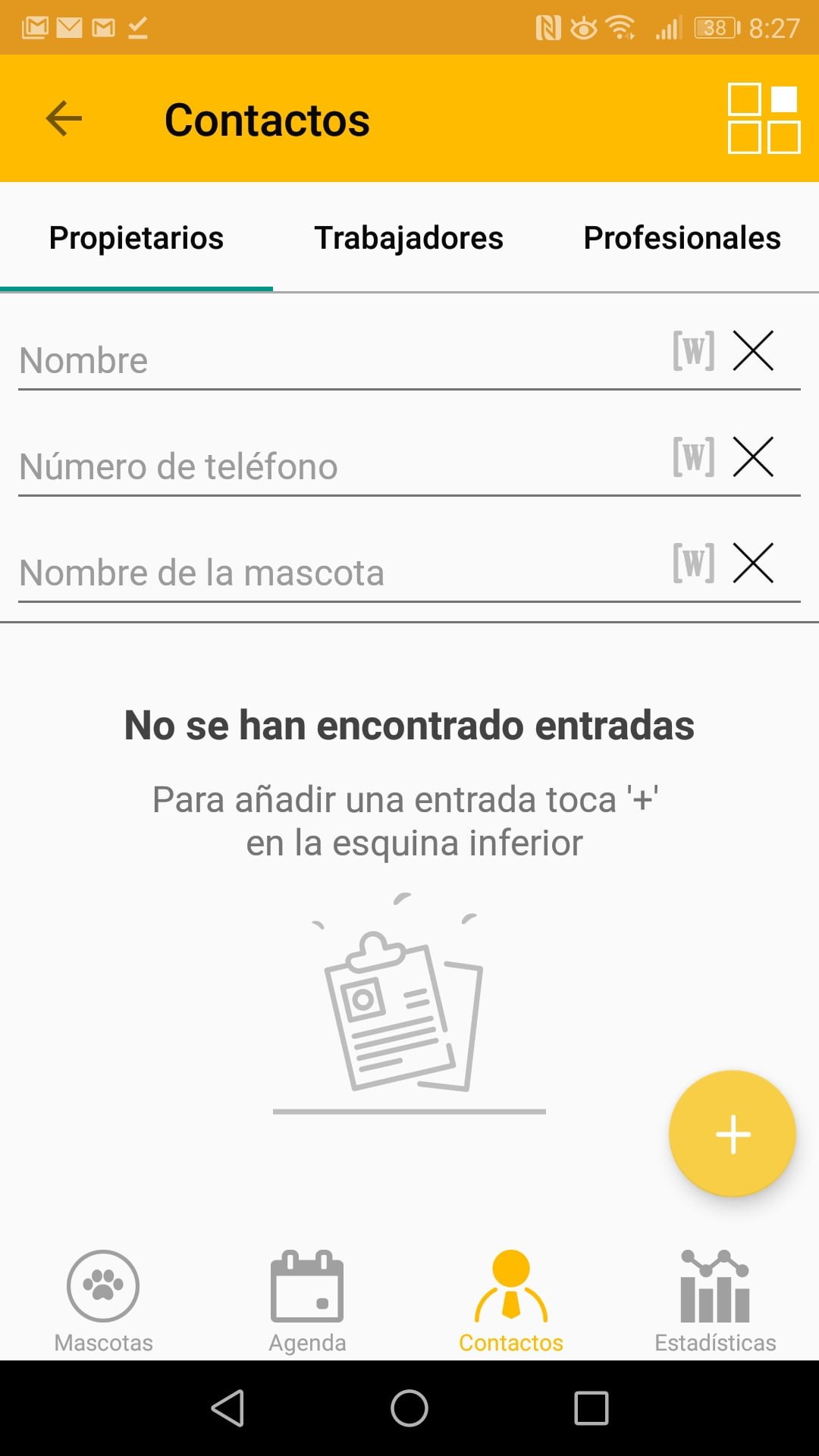The image size is (819, 1456).
Task: Focus the Número de teléfono field
Action: pos(341,466)
